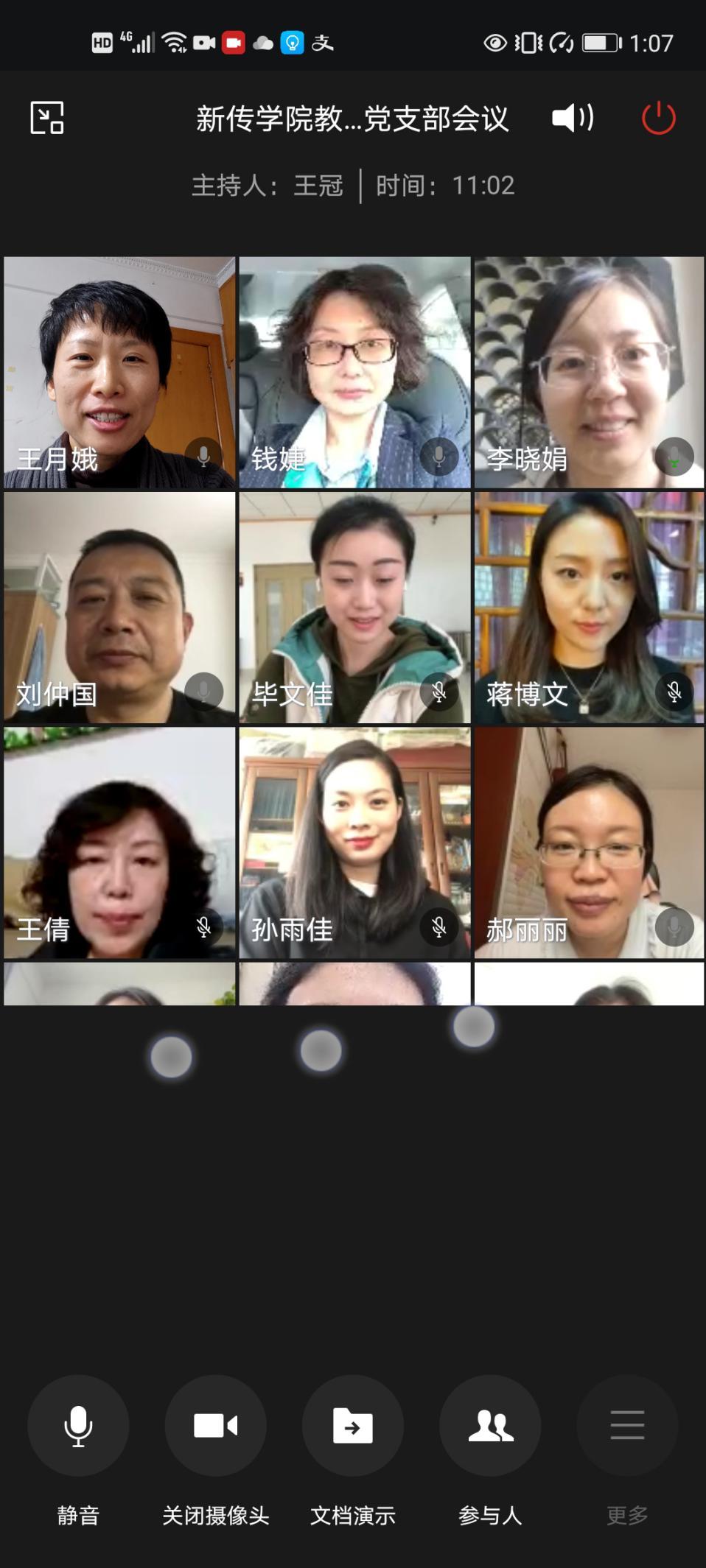Select 郝丽丽's video tile
The height and width of the screenshot is (1568, 706).
(589, 843)
